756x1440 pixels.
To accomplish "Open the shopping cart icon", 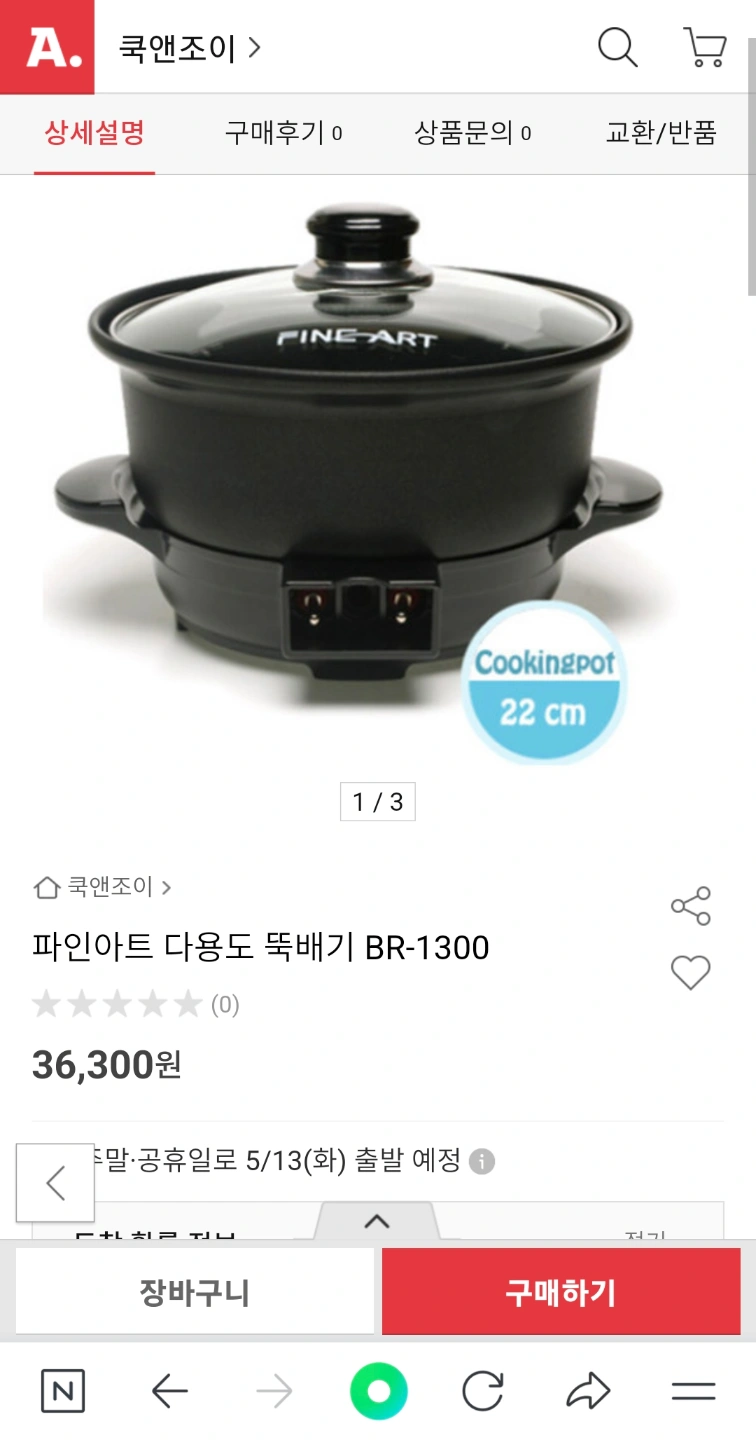I will (705, 47).
